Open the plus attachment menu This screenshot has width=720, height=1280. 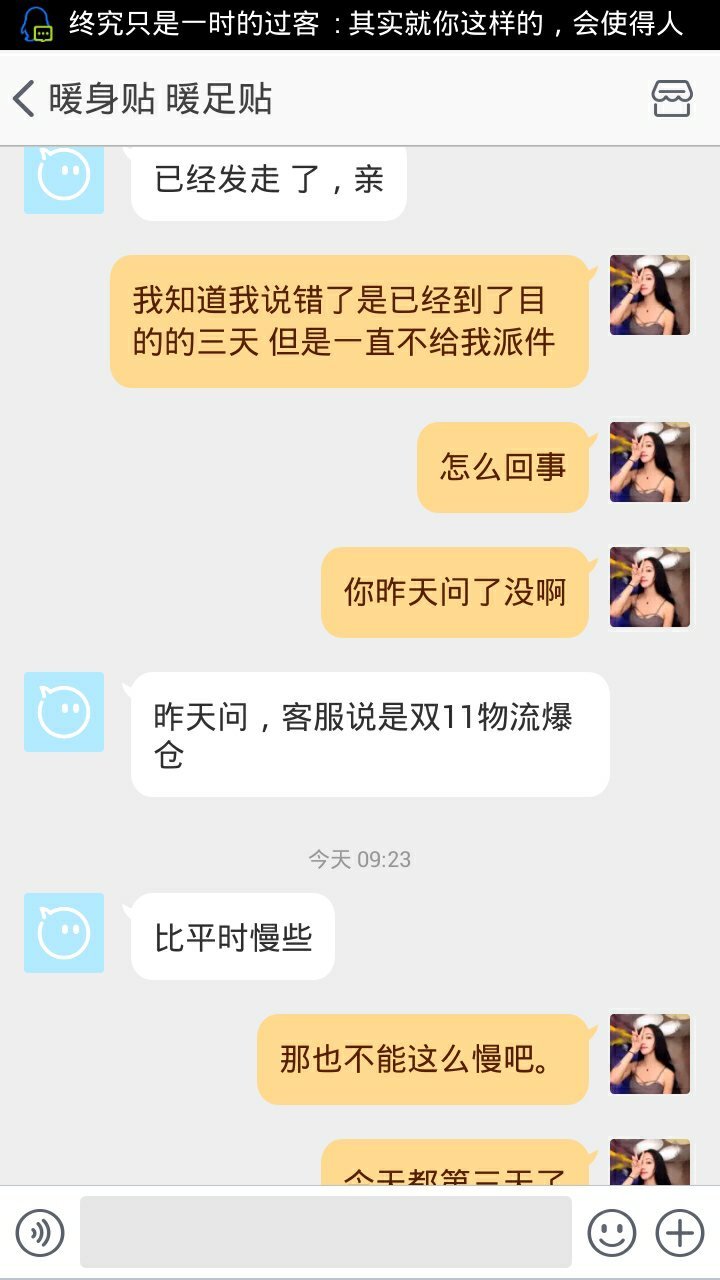pos(680,1232)
